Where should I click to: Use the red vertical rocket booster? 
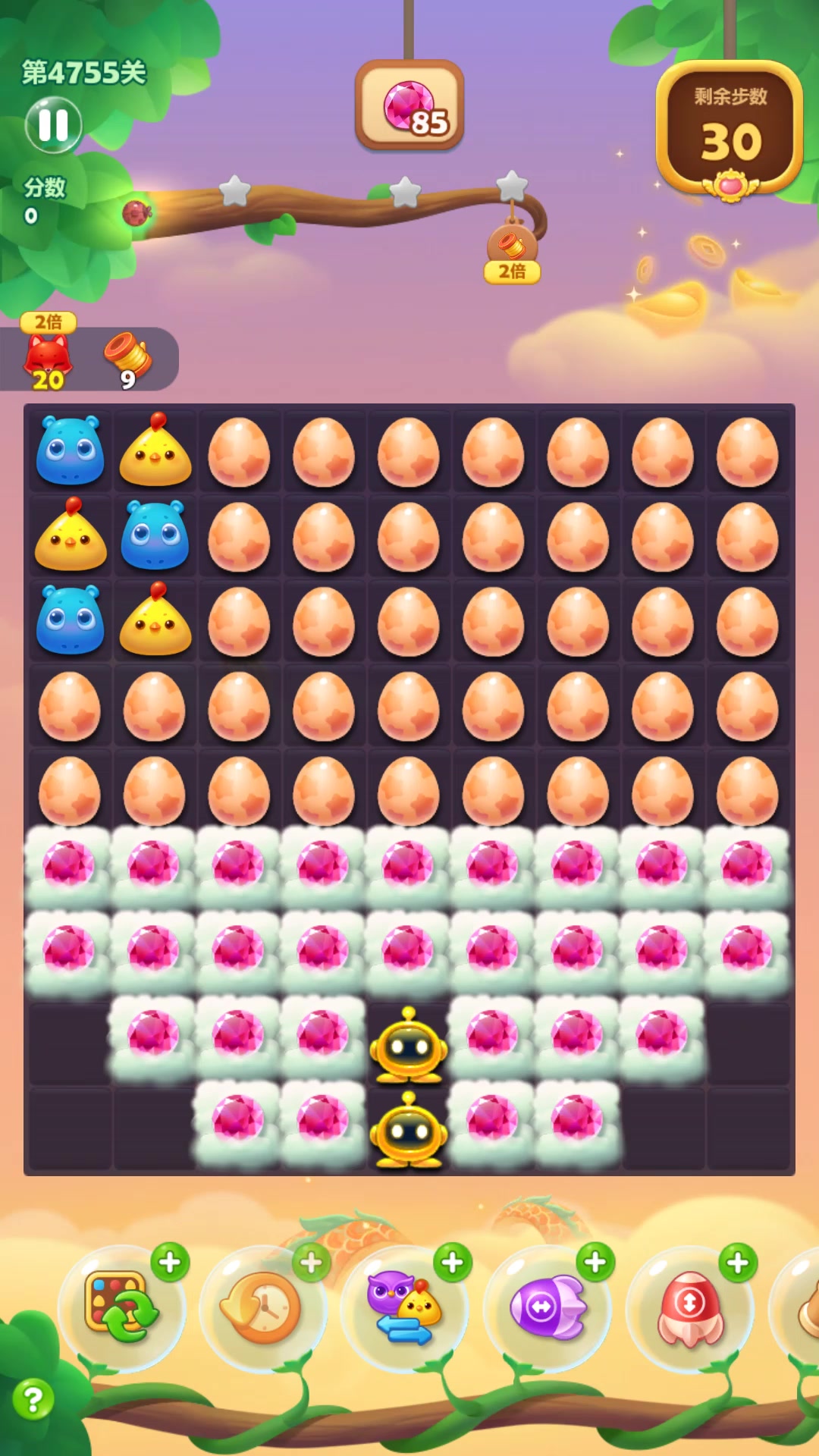689,1307
